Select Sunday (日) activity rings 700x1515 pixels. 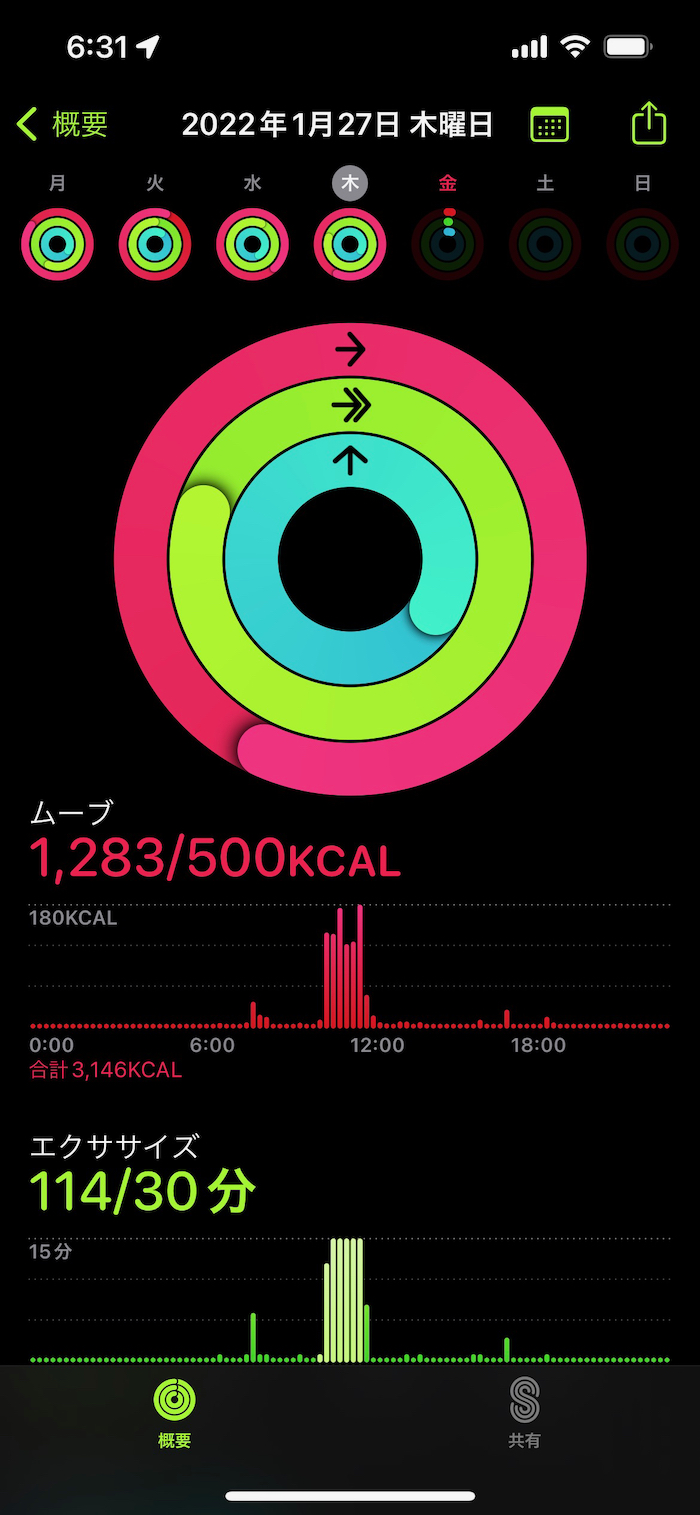(642, 243)
